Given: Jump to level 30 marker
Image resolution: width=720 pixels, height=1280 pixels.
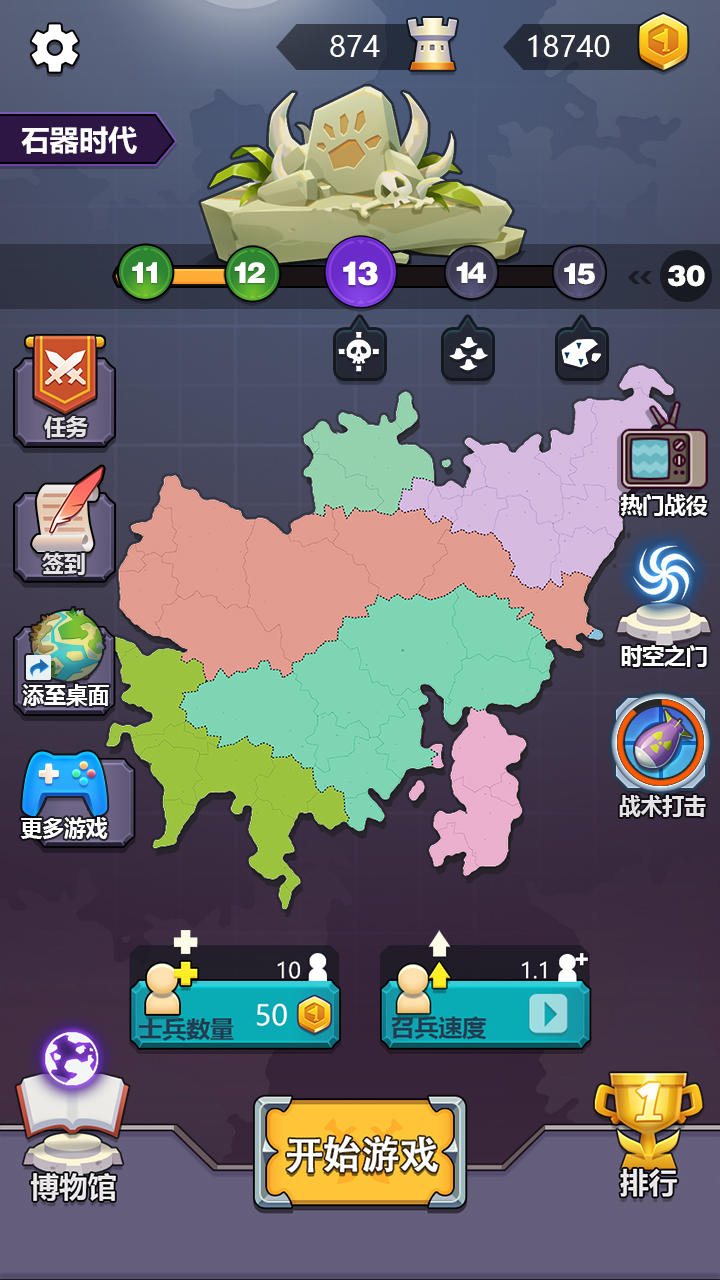Looking at the screenshot, I should click(x=686, y=275).
